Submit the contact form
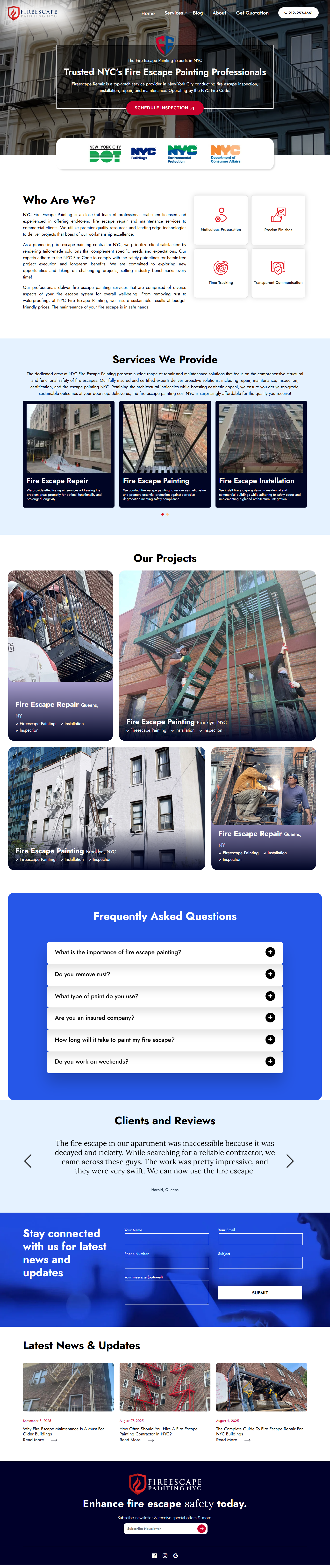330x1568 pixels. (x=260, y=1293)
